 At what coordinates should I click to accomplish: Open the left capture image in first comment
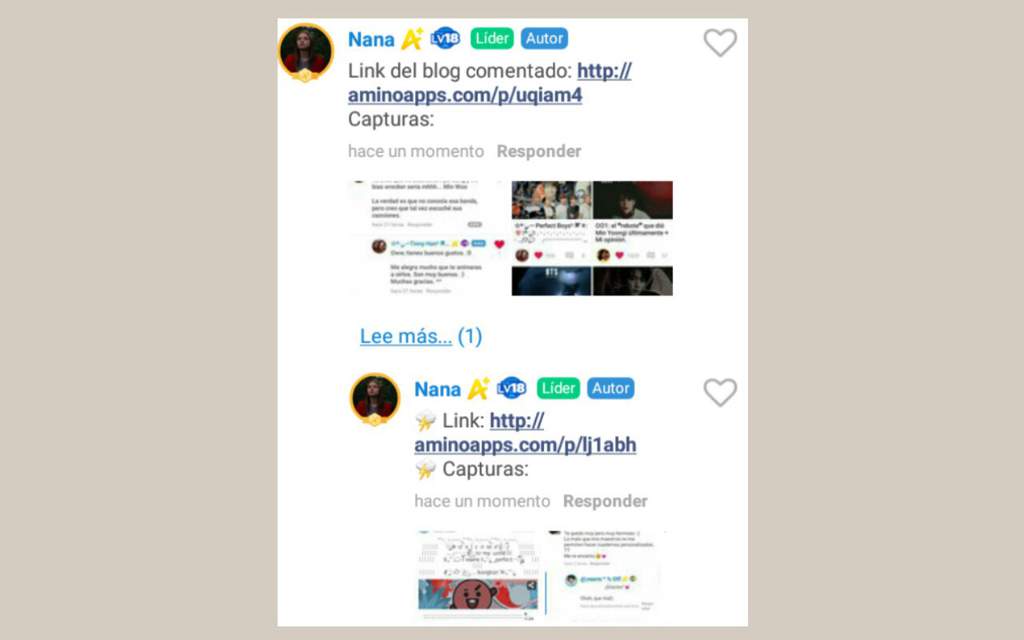[x=427, y=238]
